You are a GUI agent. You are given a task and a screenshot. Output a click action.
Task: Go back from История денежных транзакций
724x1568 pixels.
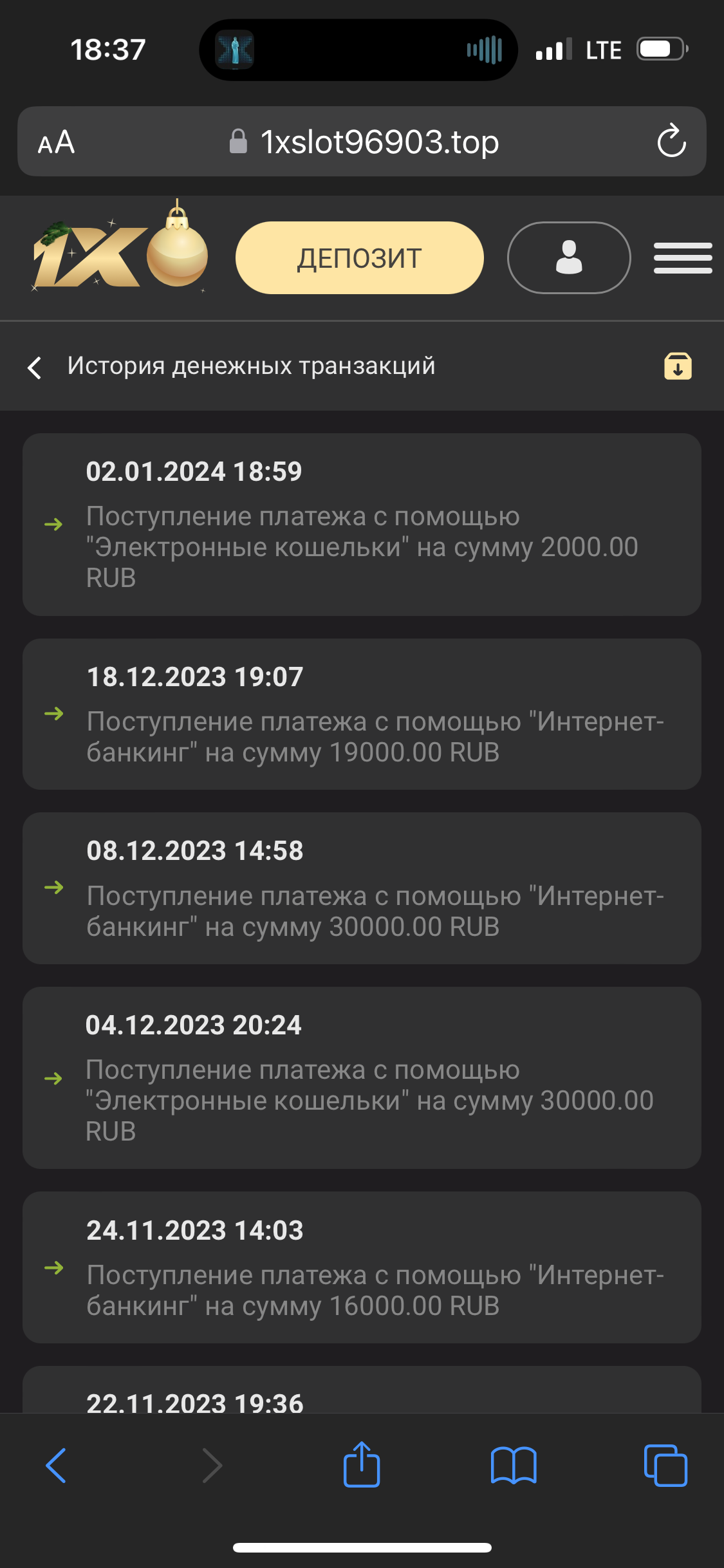pyautogui.click(x=35, y=368)
